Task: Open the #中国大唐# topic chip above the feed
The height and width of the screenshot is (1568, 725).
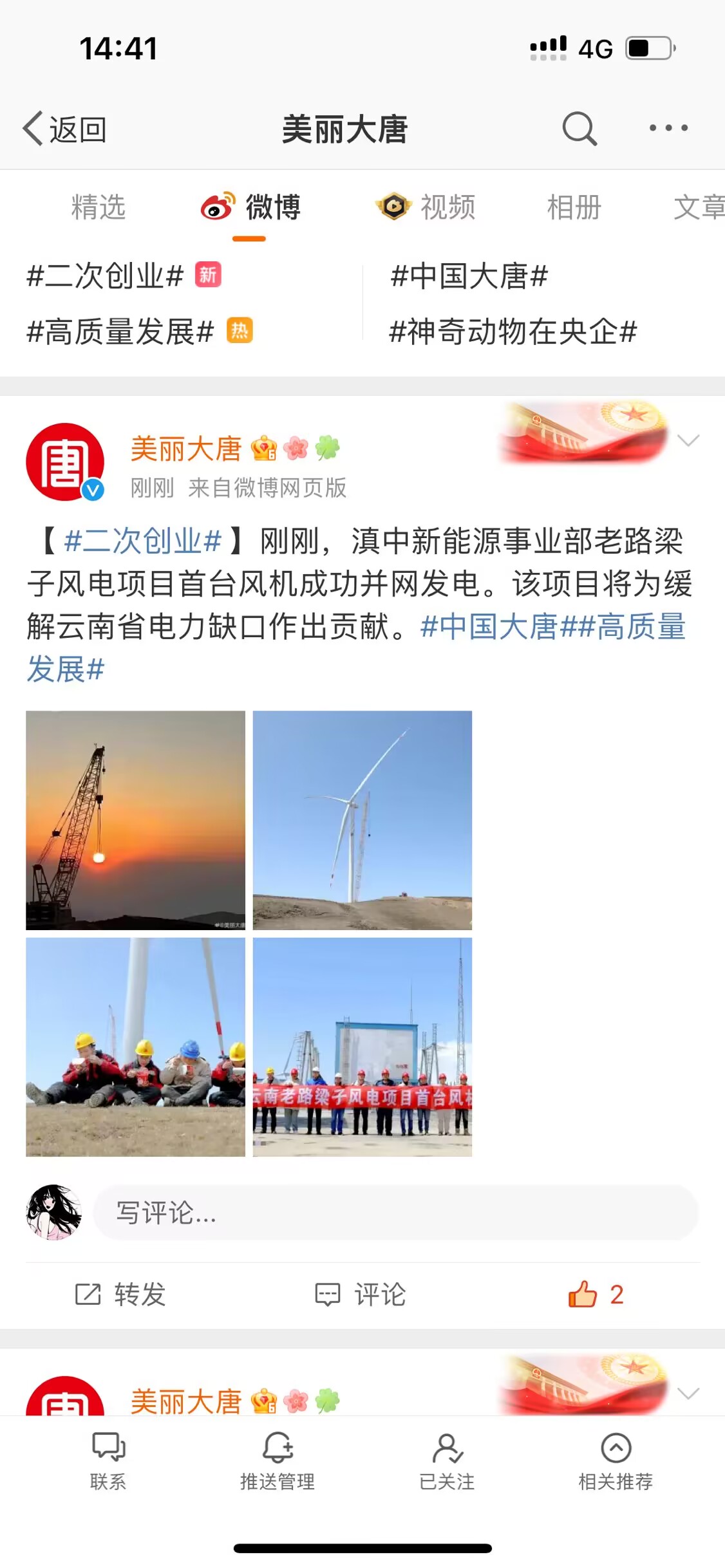Action: (x=469, y=276)
